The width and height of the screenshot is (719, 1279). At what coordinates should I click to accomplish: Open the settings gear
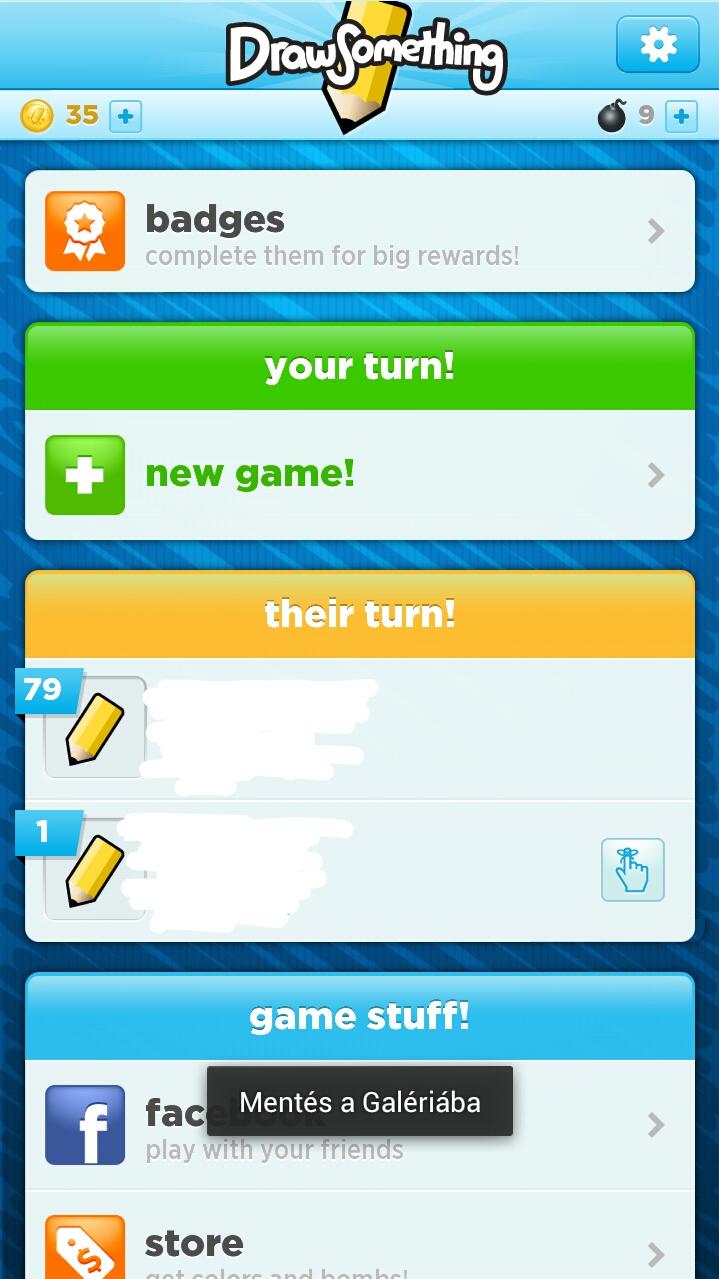tap(657, 45)
